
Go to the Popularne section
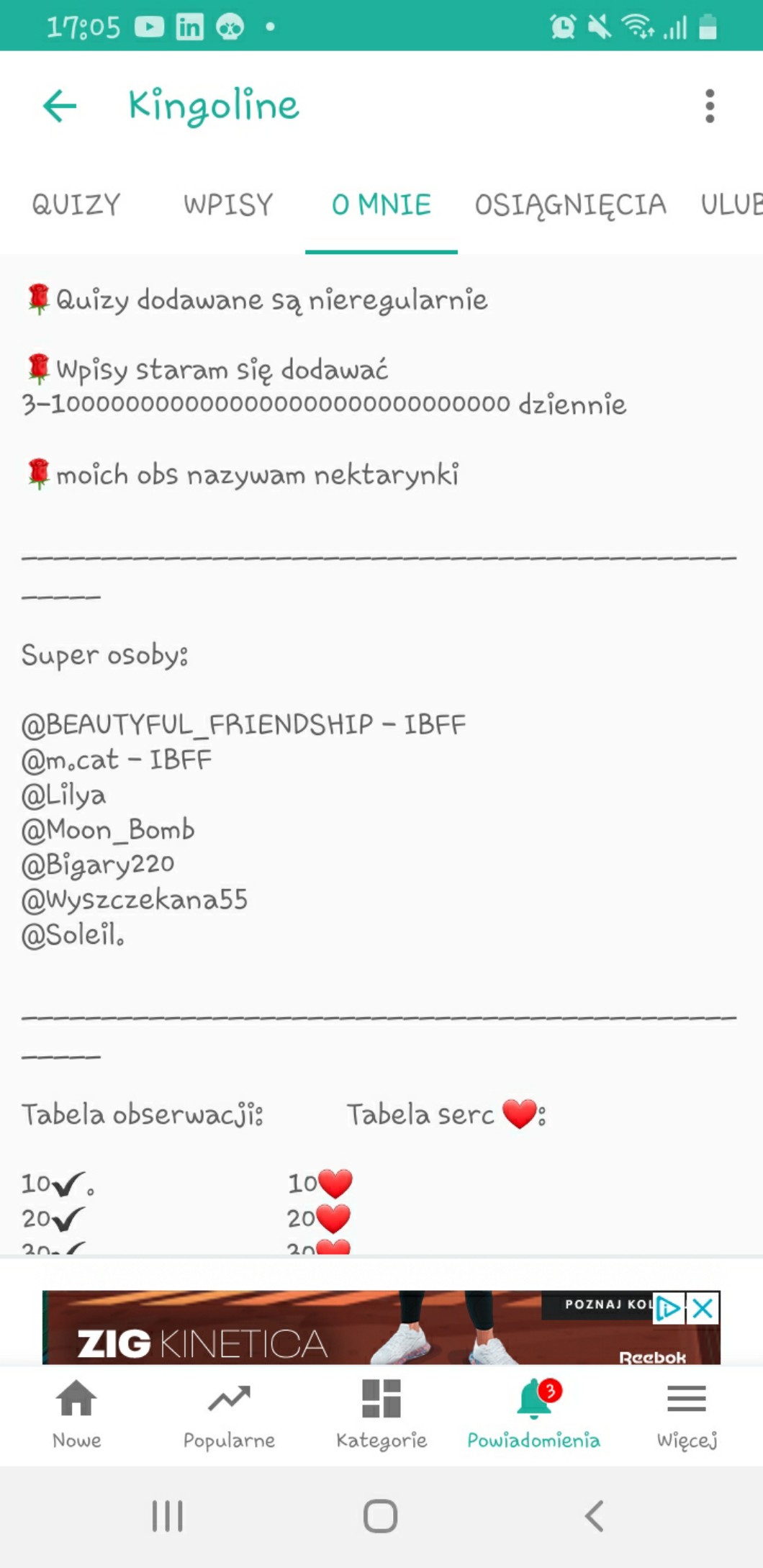[x=229, y=1414]
